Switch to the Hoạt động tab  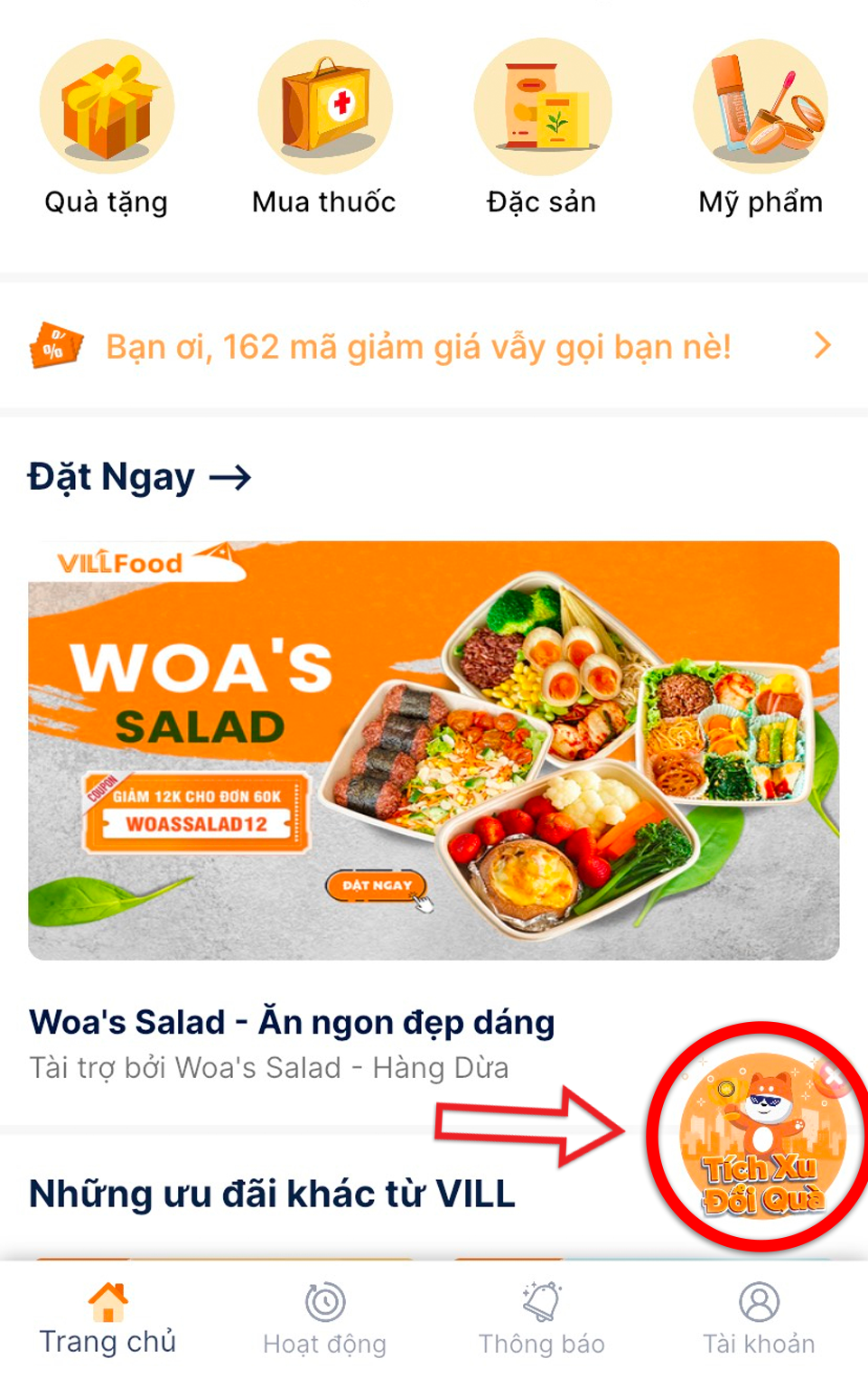point(324,1319)
